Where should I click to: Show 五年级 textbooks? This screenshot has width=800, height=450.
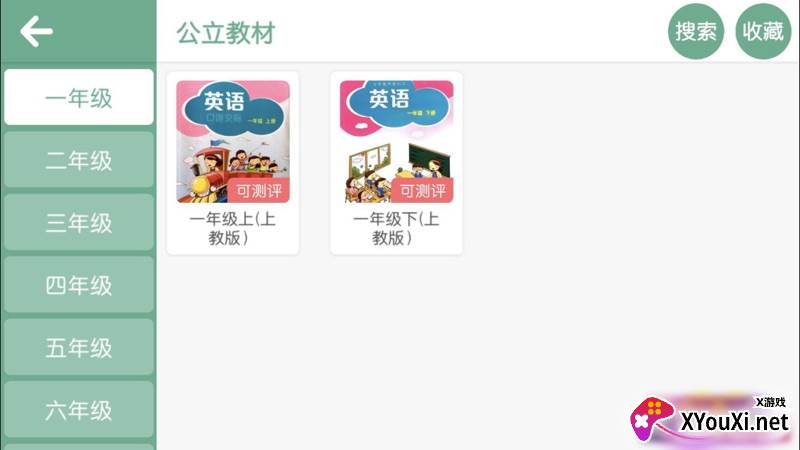click(79, 348)
